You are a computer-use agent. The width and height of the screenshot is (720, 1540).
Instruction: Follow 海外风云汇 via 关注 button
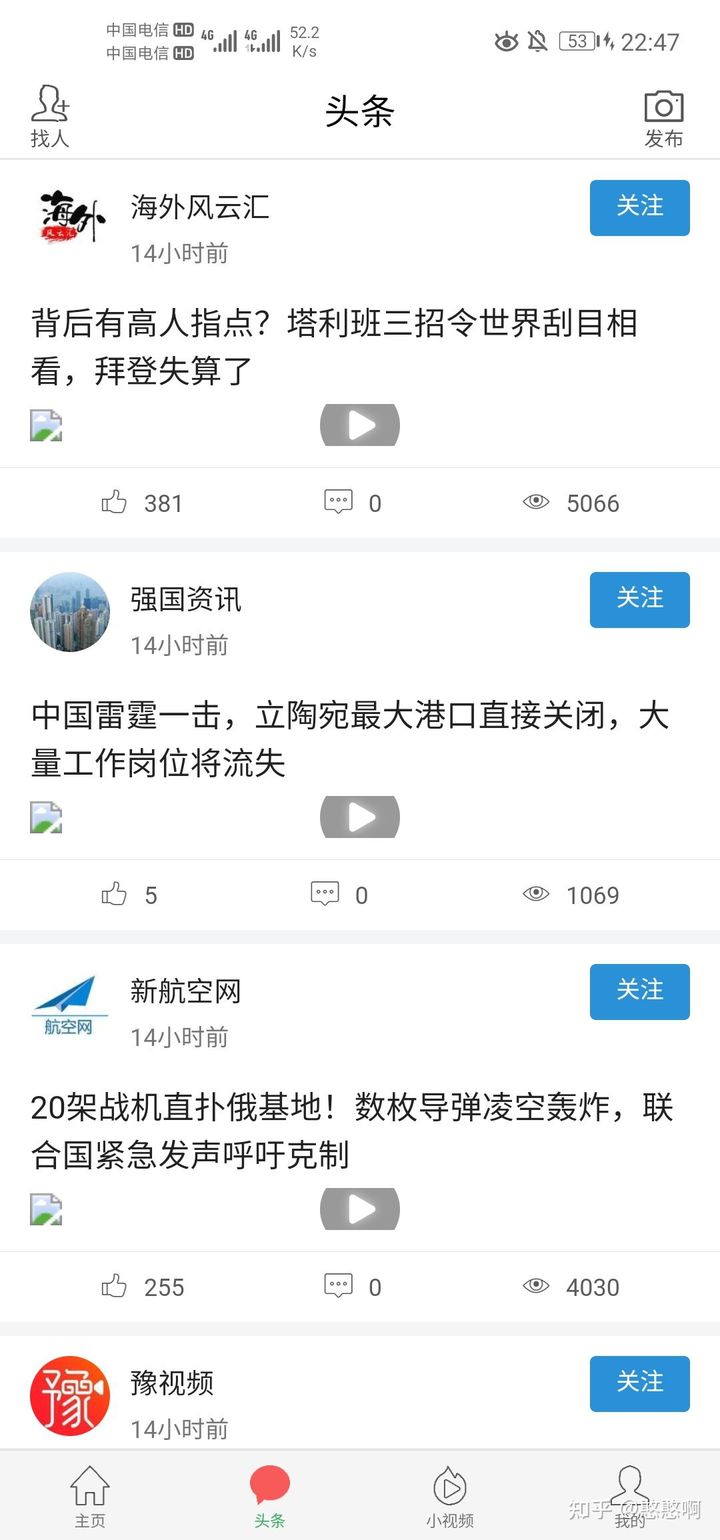coord(639,207)
